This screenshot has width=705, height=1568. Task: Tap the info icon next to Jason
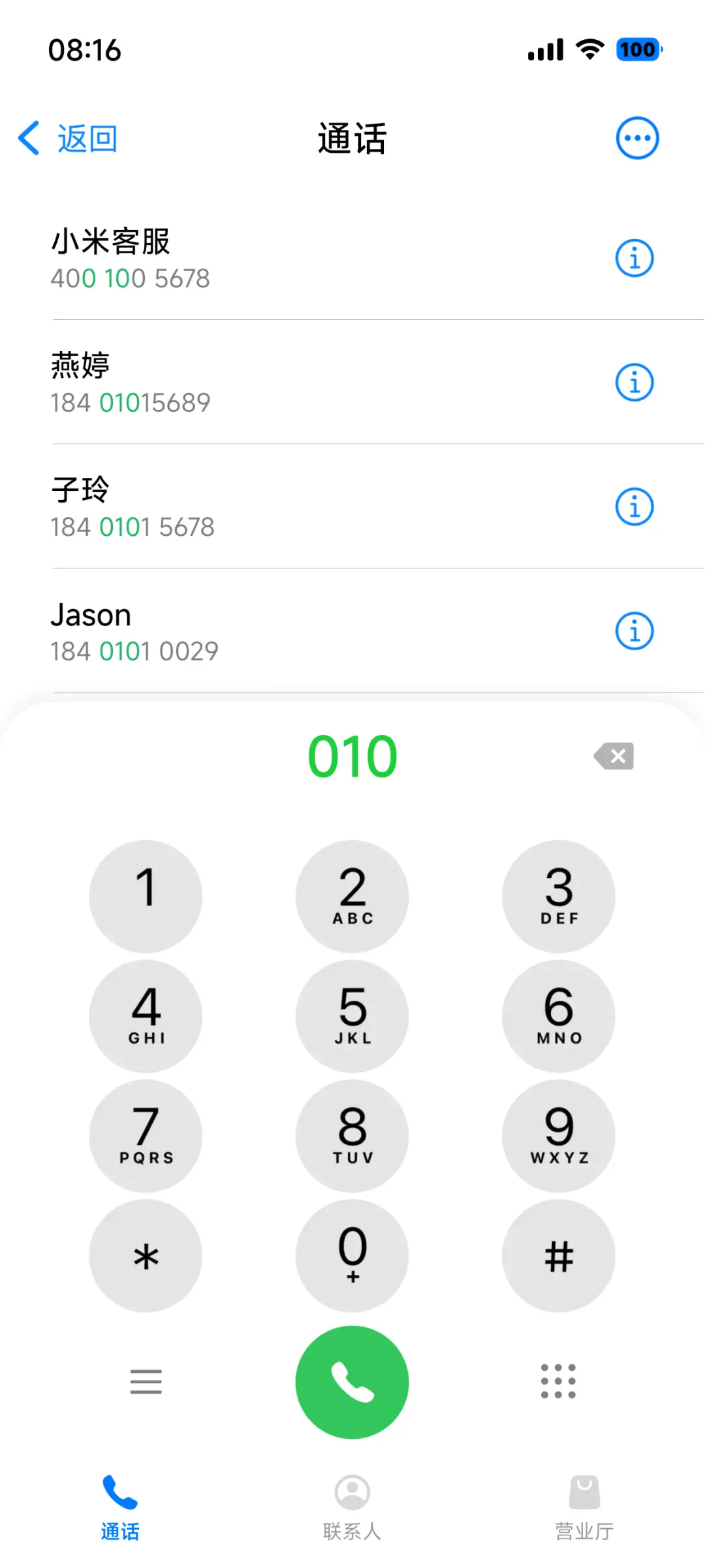(634, 631)
